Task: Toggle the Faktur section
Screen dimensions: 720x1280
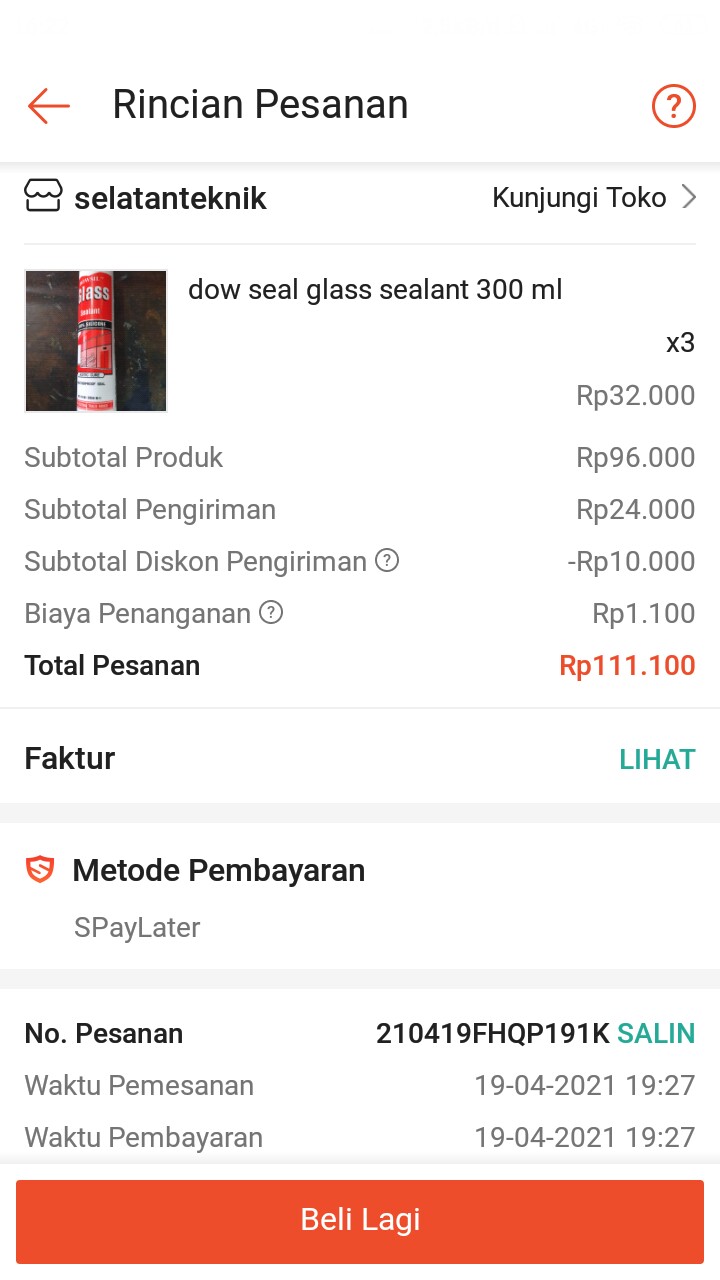Action: [68, 758]
